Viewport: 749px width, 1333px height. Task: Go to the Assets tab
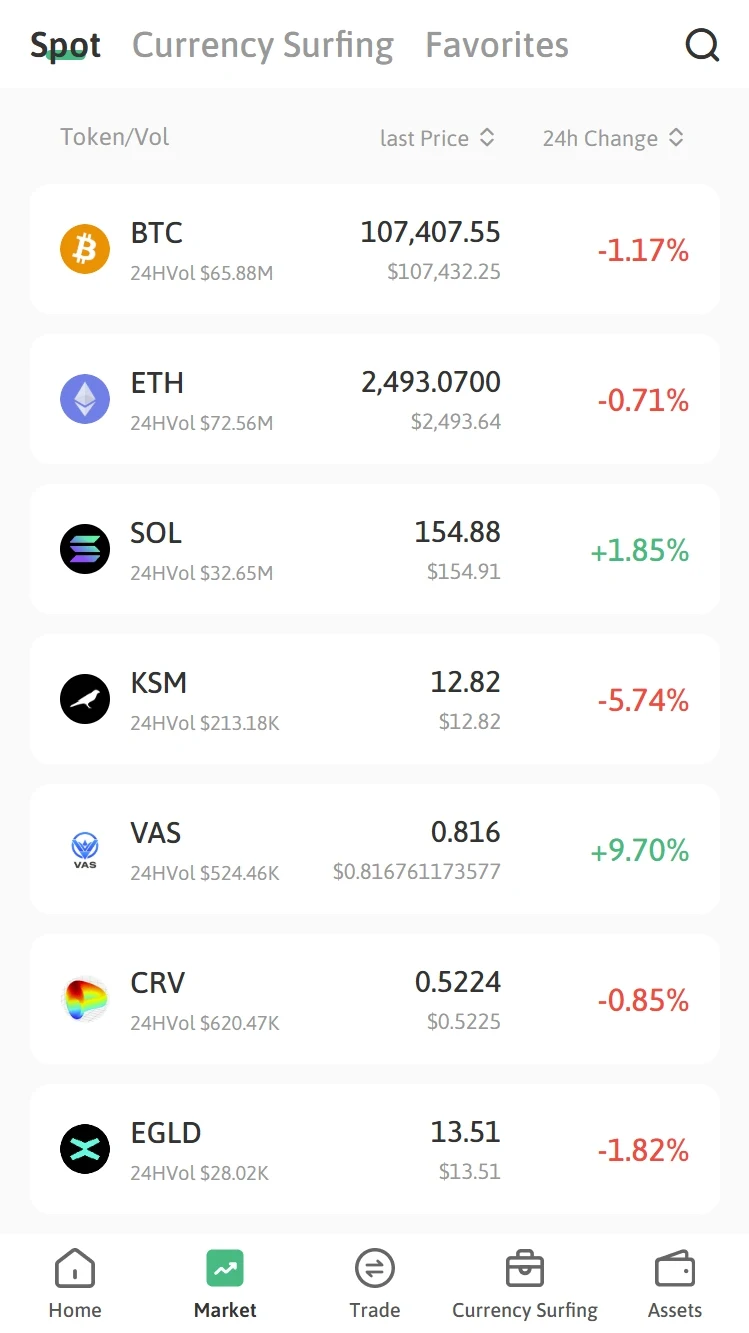coord(675,1284)
